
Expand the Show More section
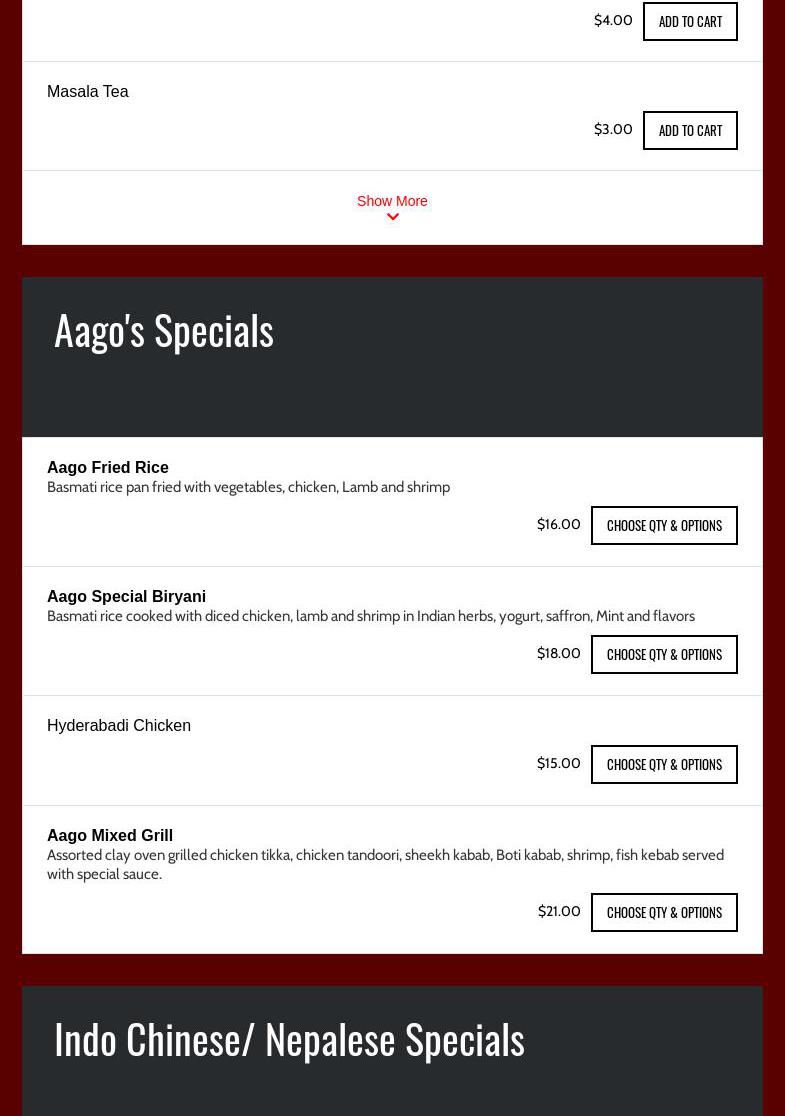coord(392,207)
